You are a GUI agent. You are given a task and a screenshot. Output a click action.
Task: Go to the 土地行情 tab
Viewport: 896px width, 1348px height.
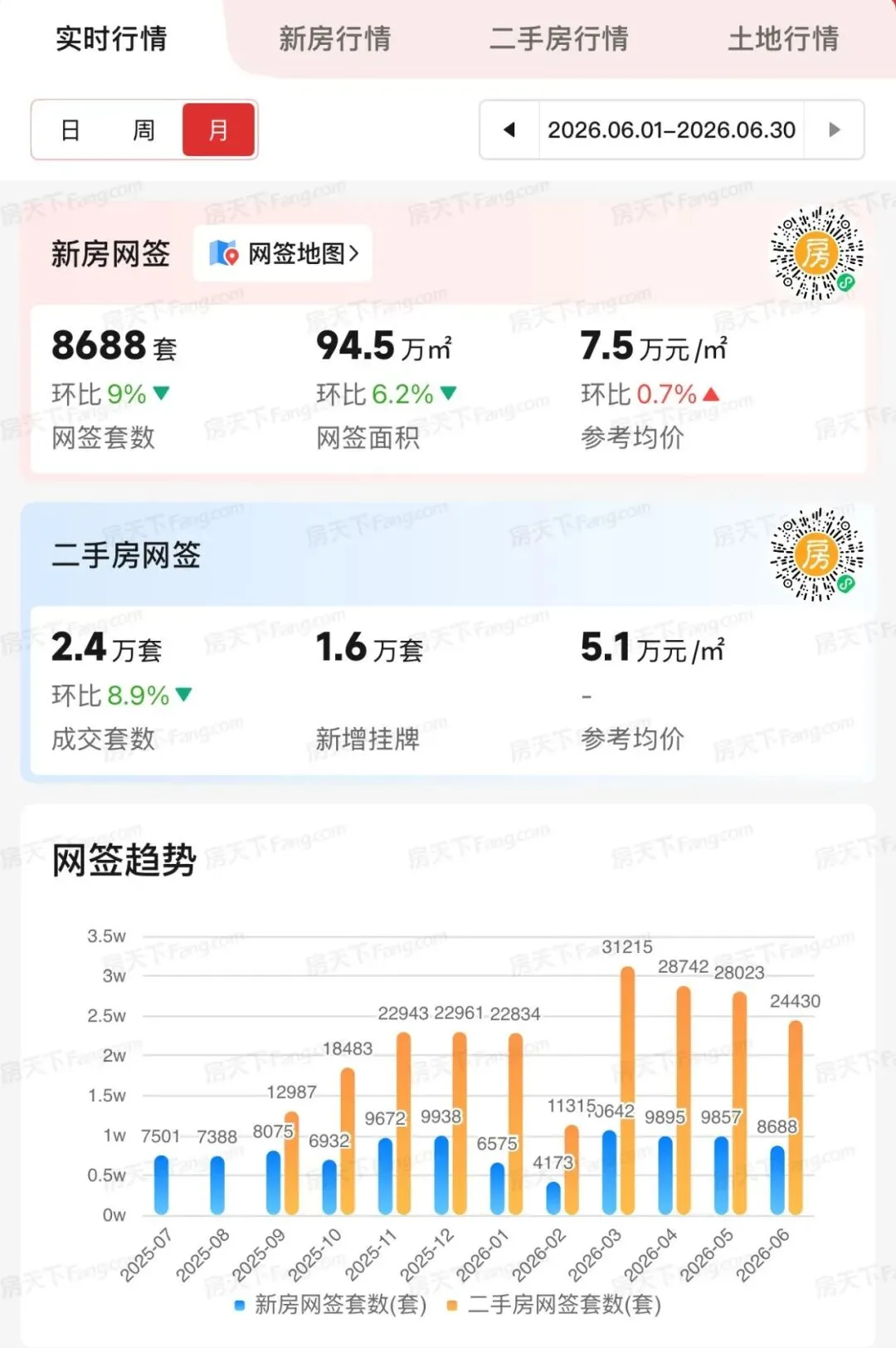783,39
